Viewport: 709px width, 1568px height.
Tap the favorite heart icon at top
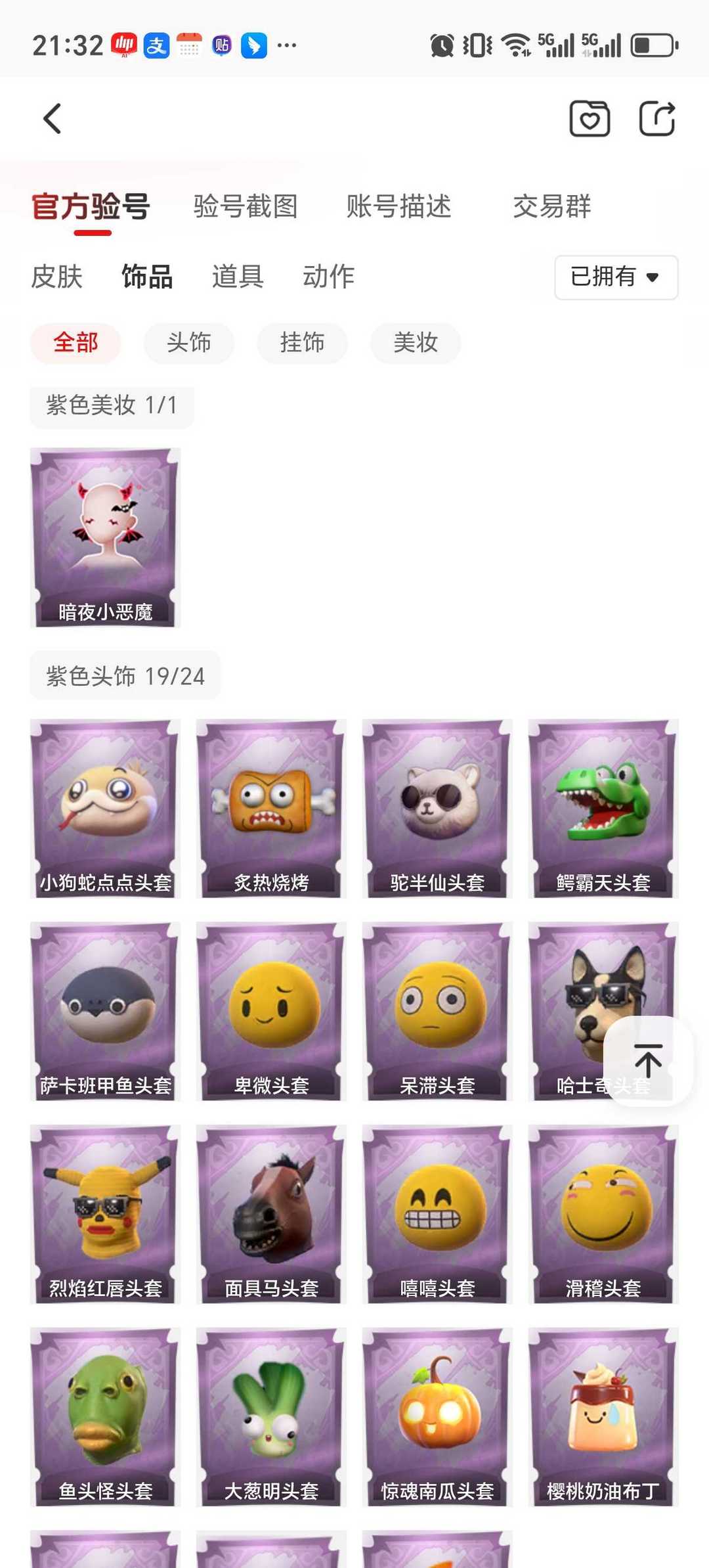589,119
